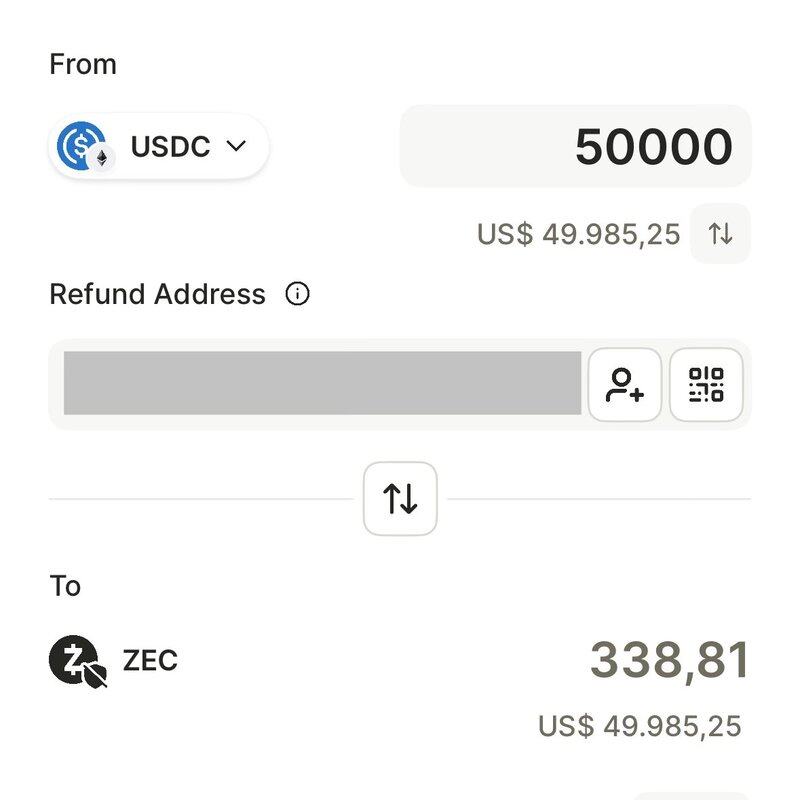This screenshot has height=800, width=800.
Task: Toggle amount between USD and token
Action: (x=720, y=234)
